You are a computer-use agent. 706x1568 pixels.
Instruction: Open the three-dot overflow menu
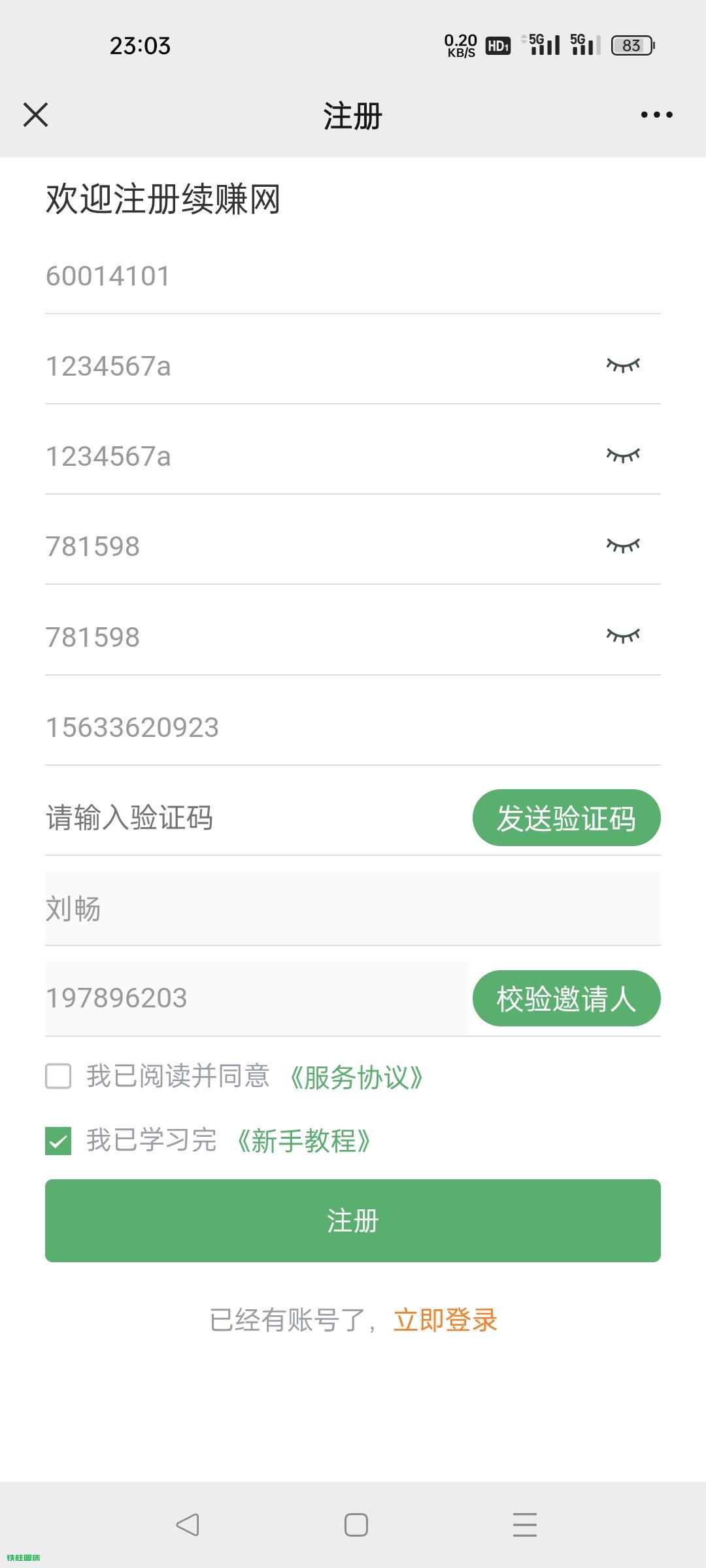656,115
